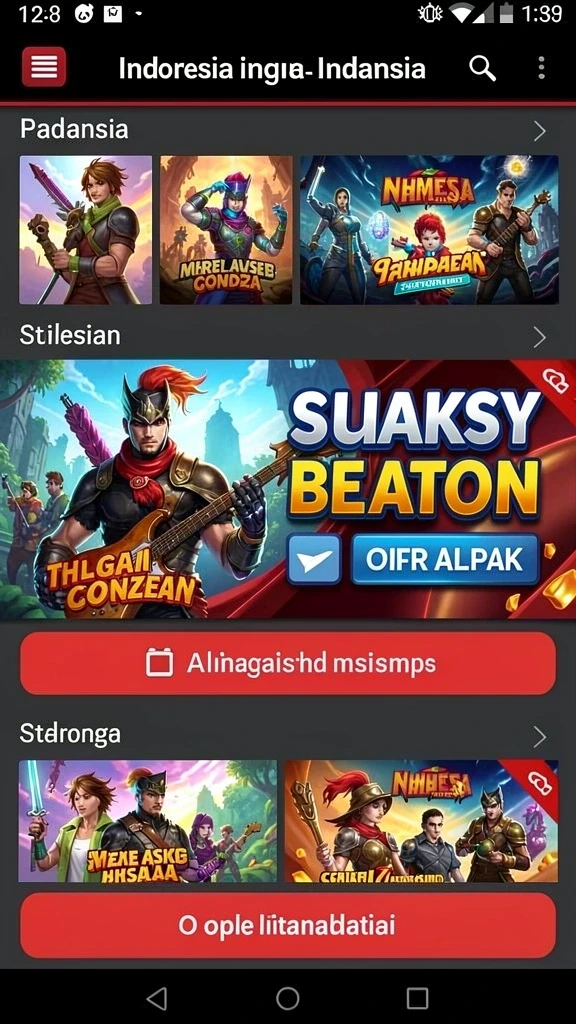Open the first Padansia tile with sword warrior

[x=86, y=229]
